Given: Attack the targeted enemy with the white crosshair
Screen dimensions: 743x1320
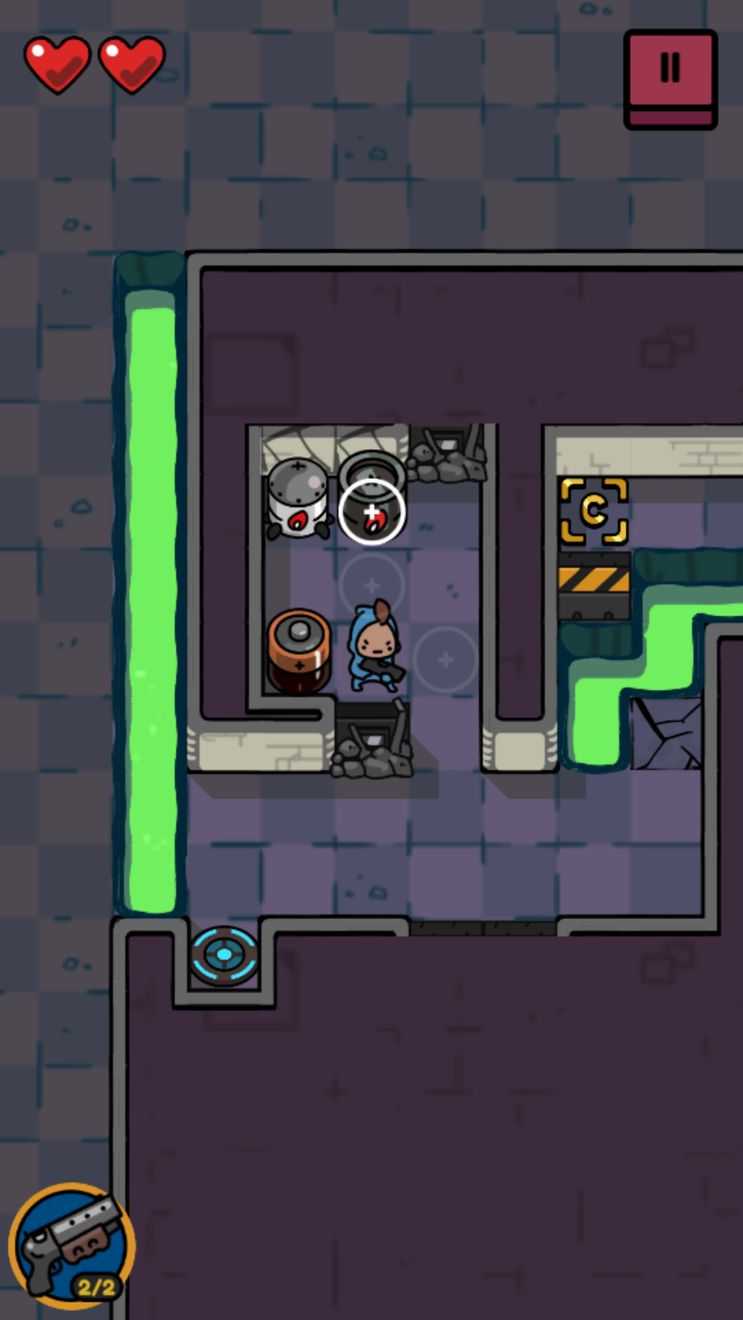Looking at the screenshot, I should pyautogui.click(x=372, y=512).
